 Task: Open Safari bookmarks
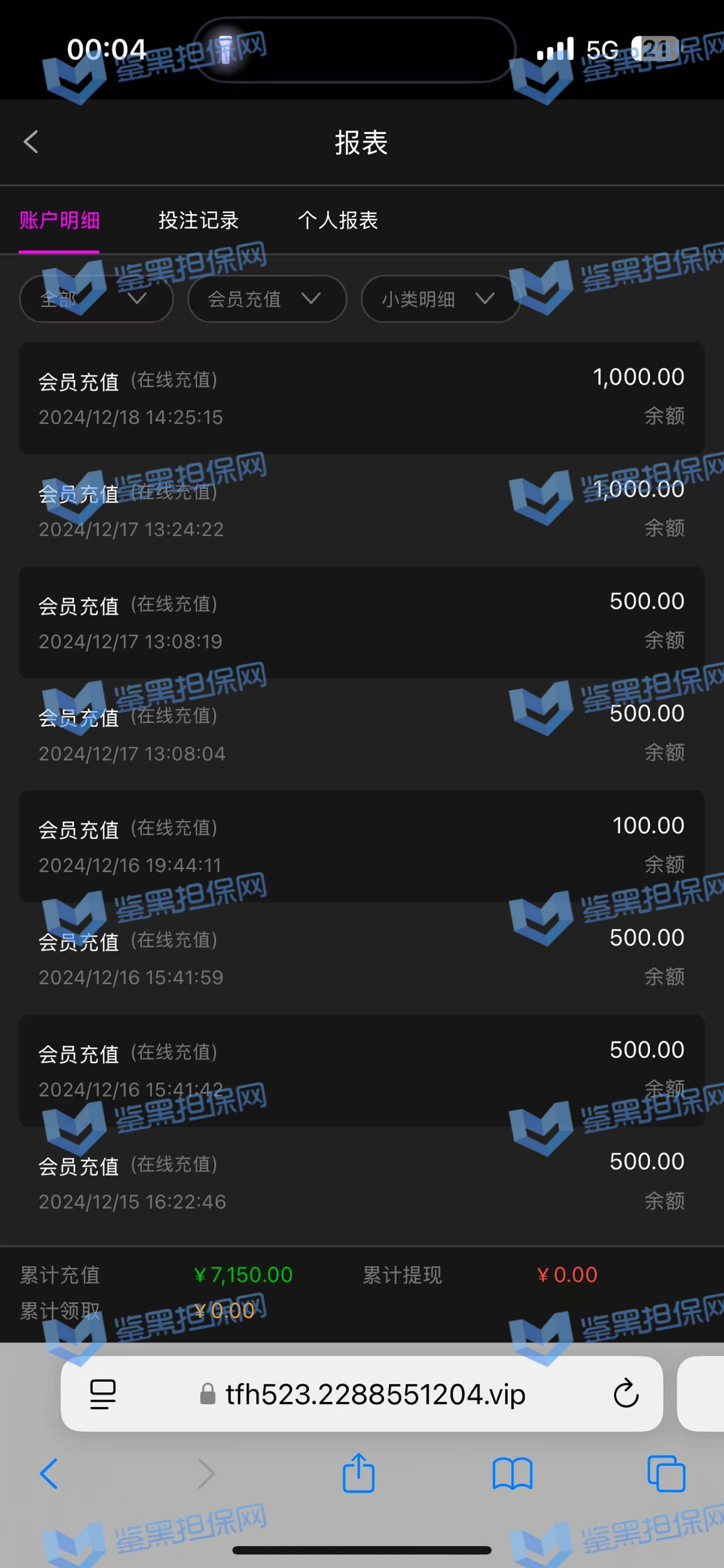click(512, 1474)
